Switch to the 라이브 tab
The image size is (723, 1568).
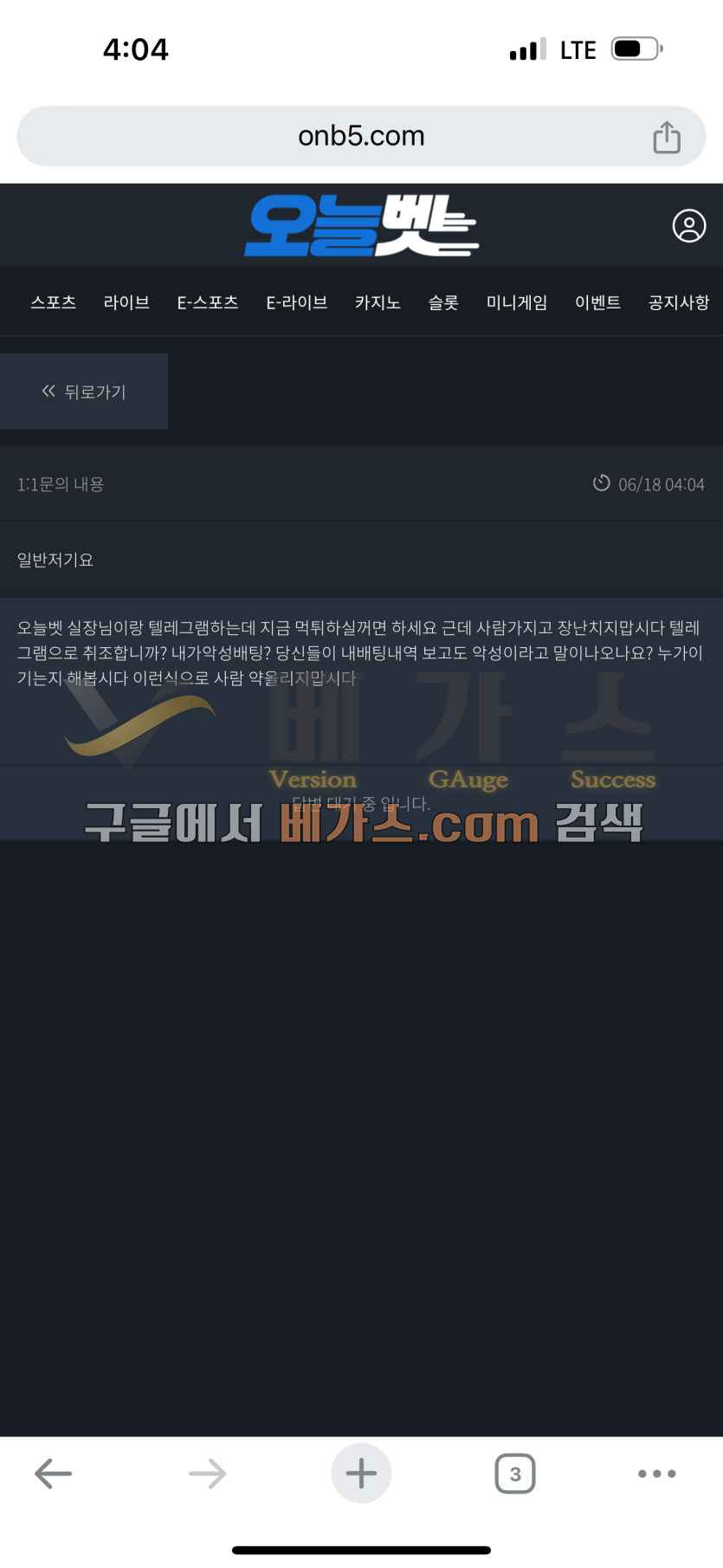point(126,302)
